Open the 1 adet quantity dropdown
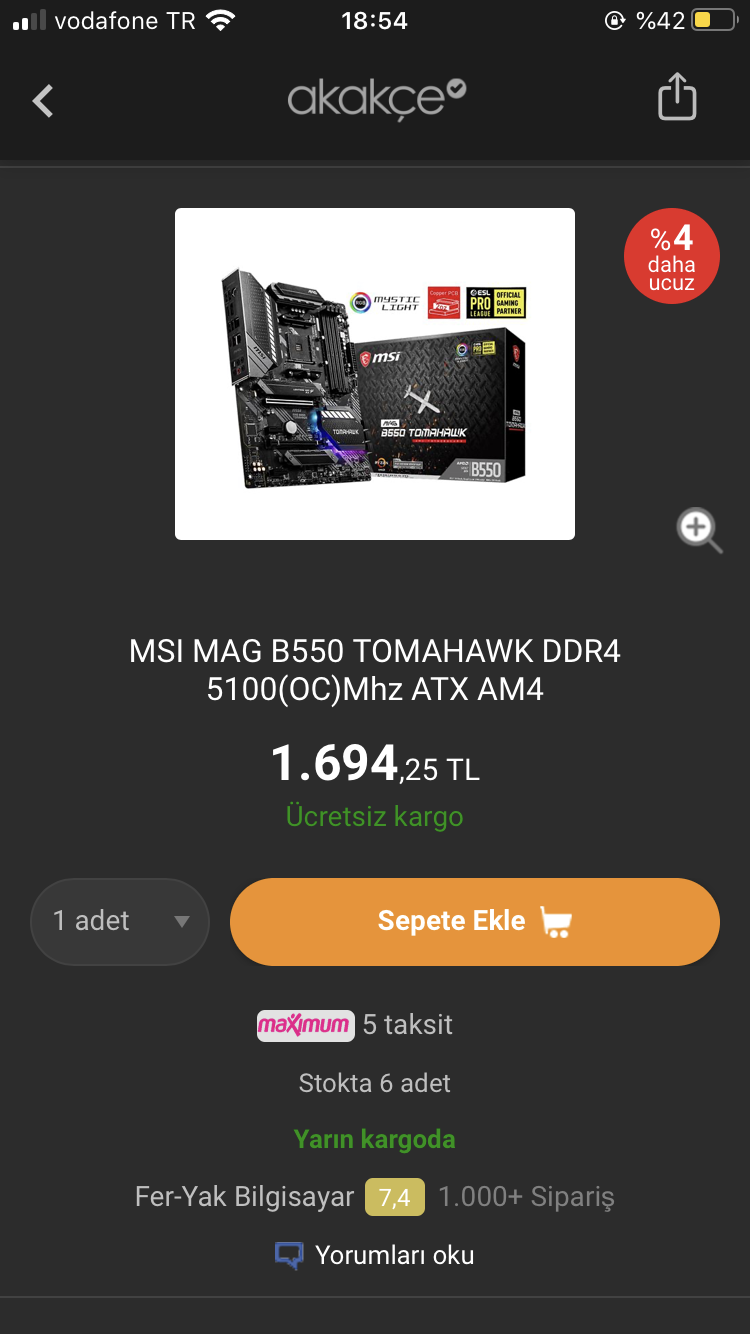This screenshot has width=750, height=1334. (120, 921)
